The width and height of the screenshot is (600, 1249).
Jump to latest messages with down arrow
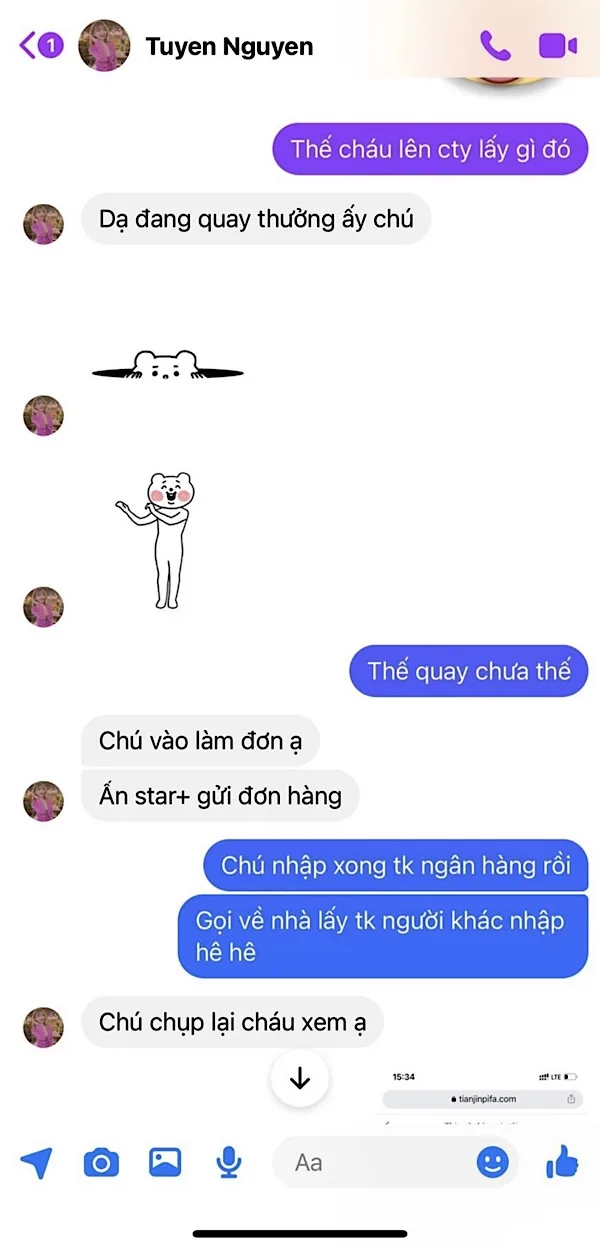click(300, 1078)
